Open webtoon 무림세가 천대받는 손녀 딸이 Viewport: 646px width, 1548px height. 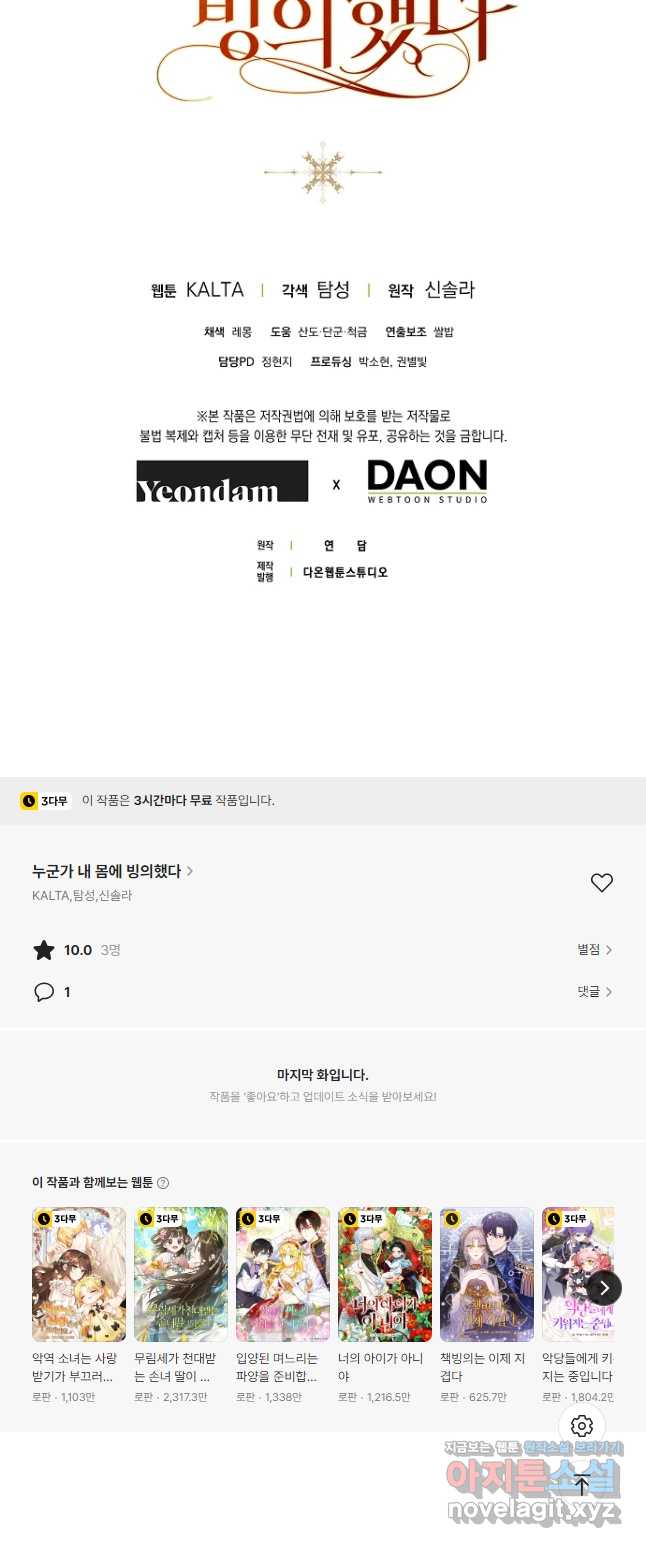pyautogui.click(x=181, y=1275)
